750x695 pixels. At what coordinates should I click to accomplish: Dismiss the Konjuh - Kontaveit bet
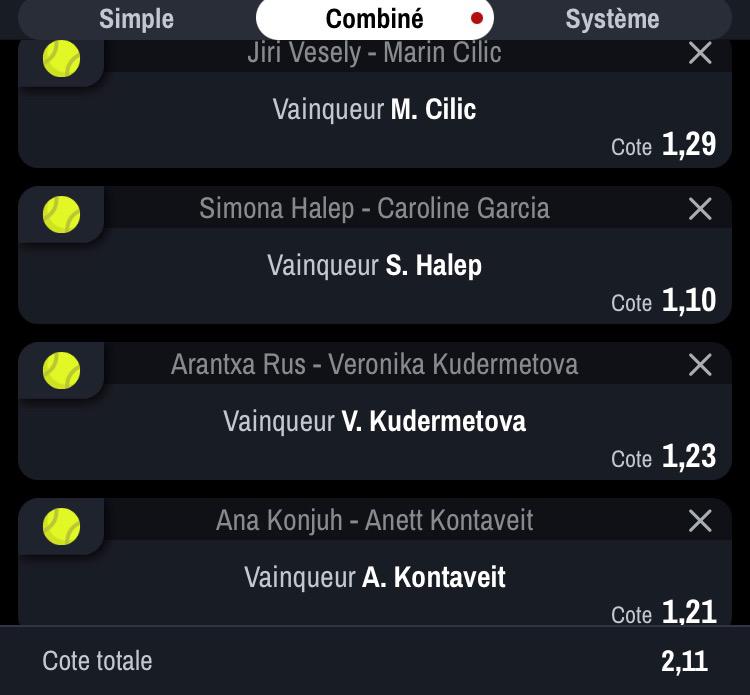click(x=700, y=521)
